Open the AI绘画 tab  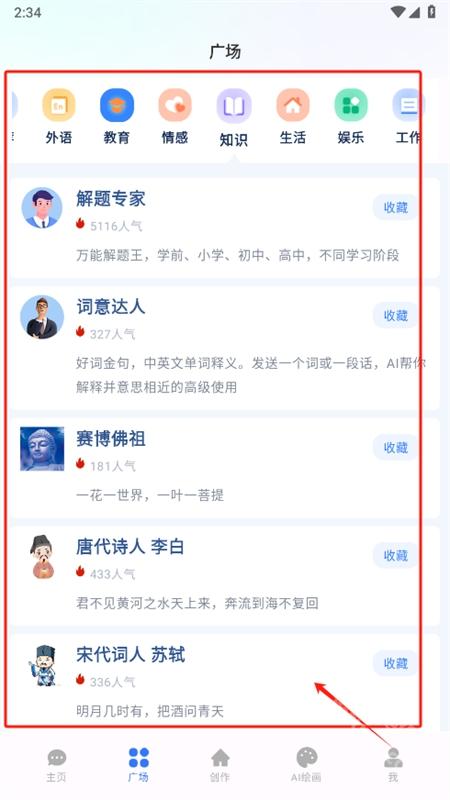[x=306, y=765]
